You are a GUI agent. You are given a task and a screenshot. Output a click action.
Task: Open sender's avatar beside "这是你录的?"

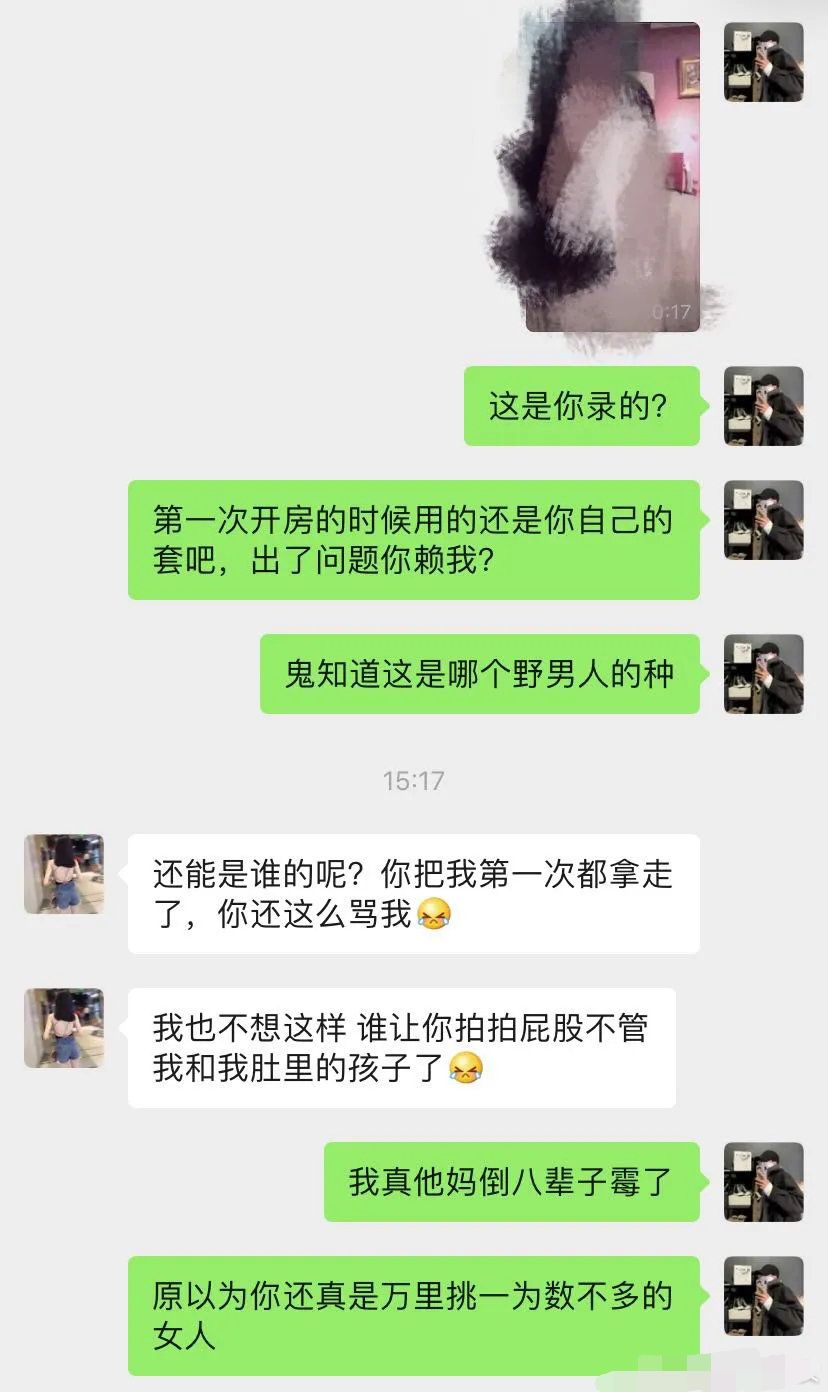[x=763, y=406]
